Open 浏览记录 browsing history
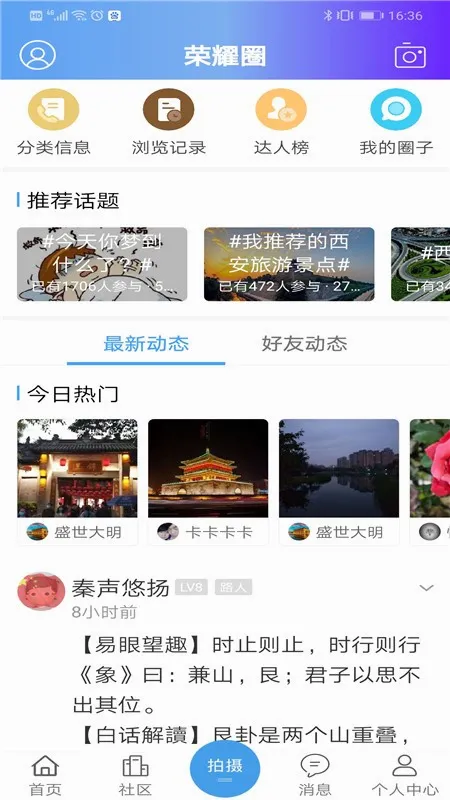The image size is (450, 800). [168, 122]
